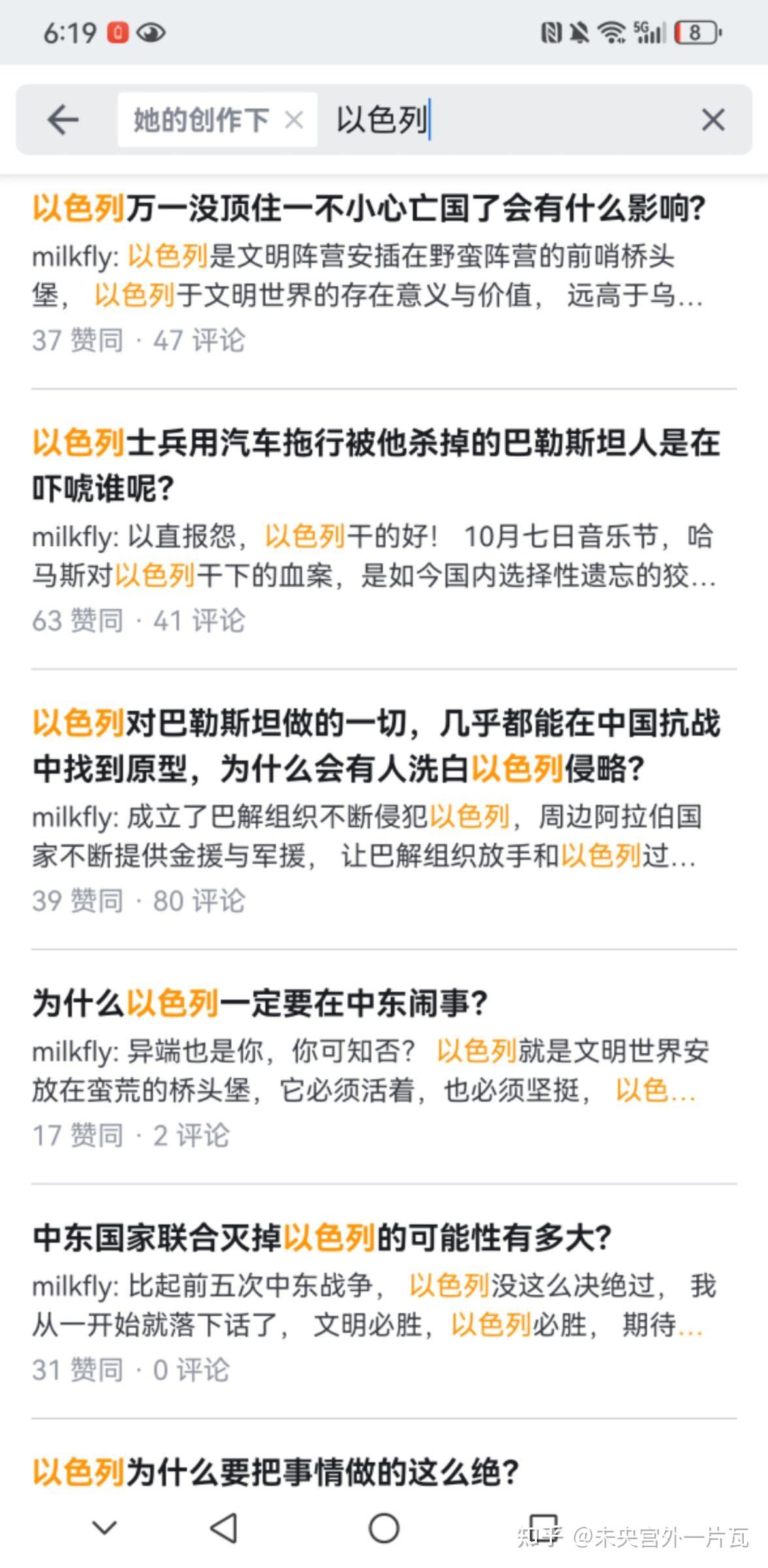The width and height of the screenshot is (768, 1568).
Task: Open result 中东国家联合灭掉以色列的可能性有多大?
Action: 322,1238
